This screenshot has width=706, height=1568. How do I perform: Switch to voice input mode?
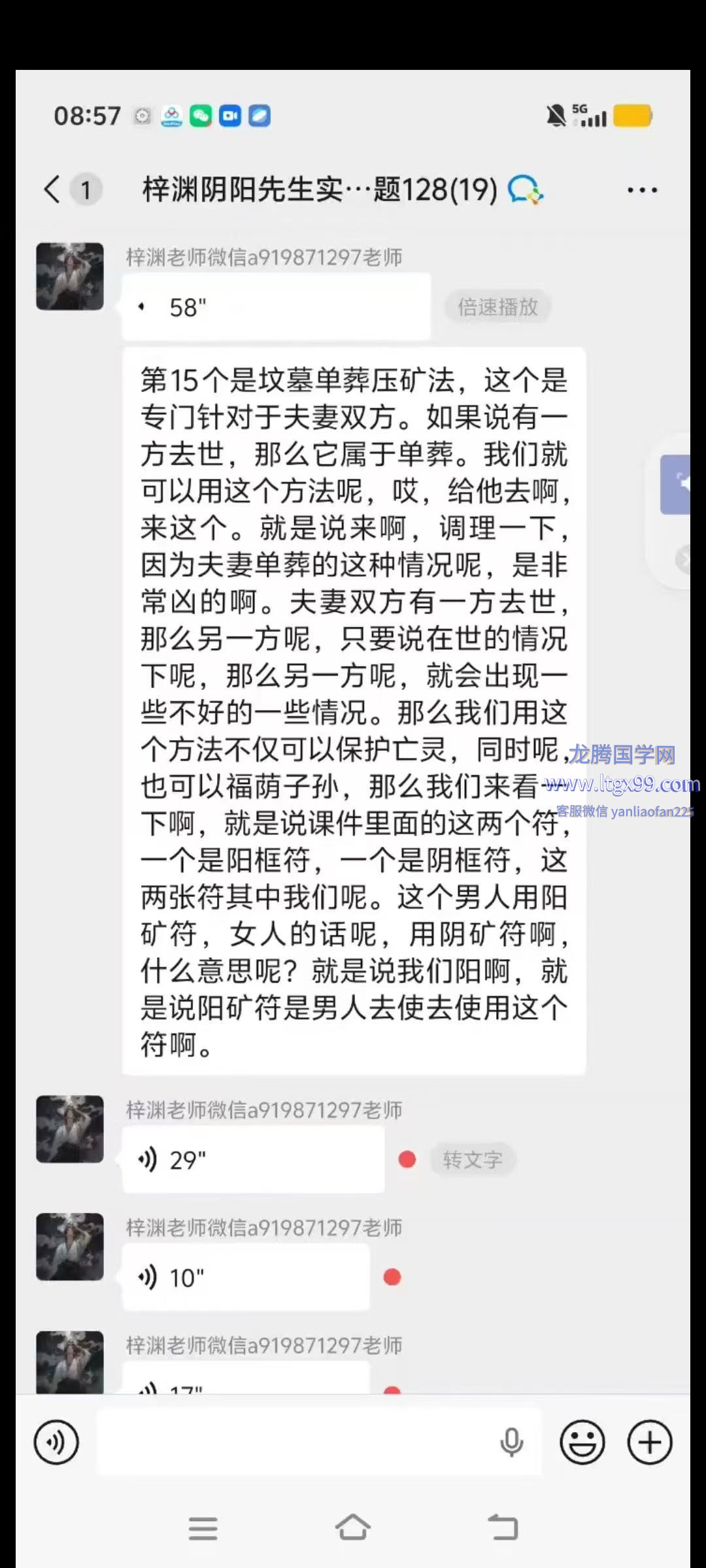pos(56,1442)
